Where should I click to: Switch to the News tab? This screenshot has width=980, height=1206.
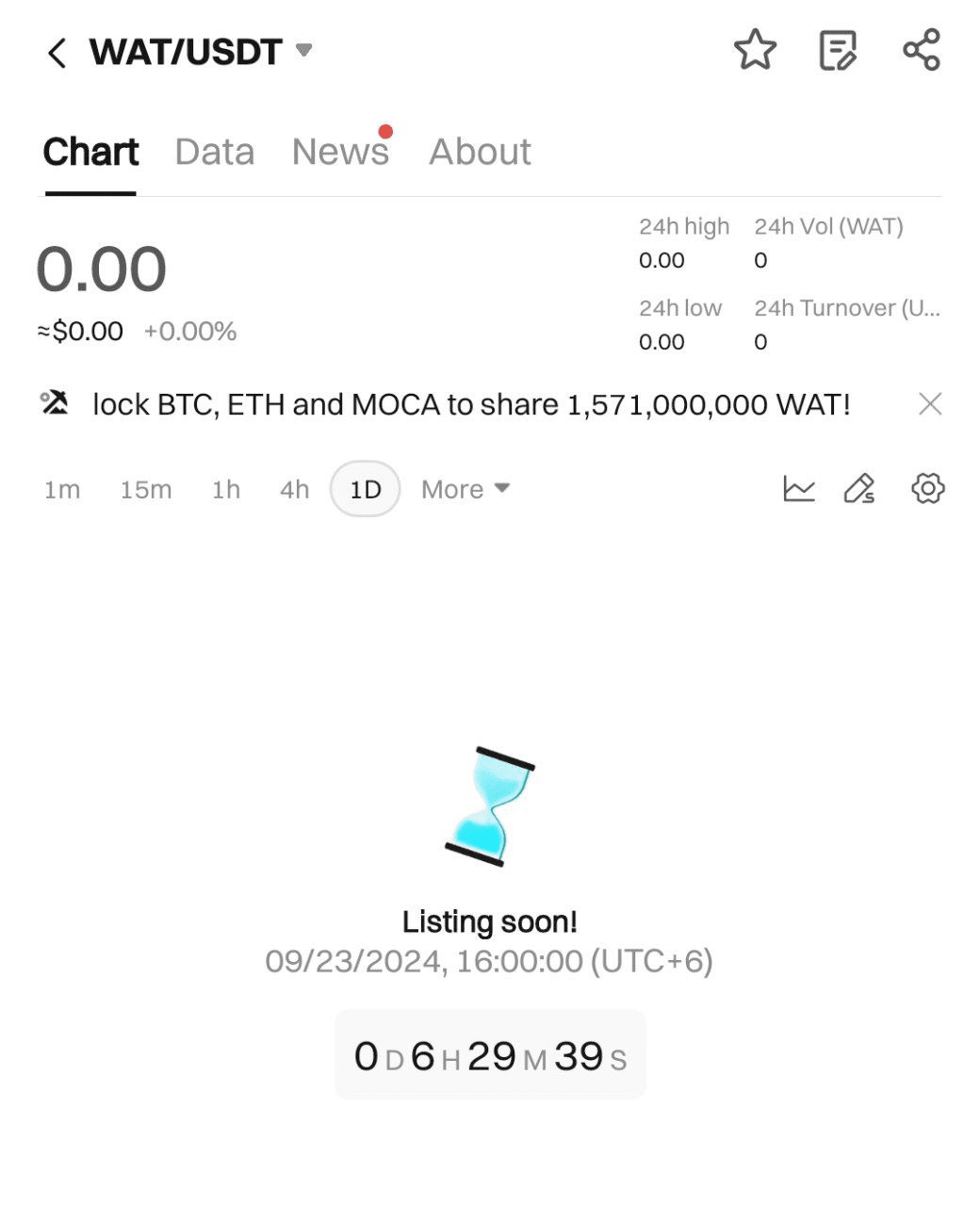pos(340,152)
